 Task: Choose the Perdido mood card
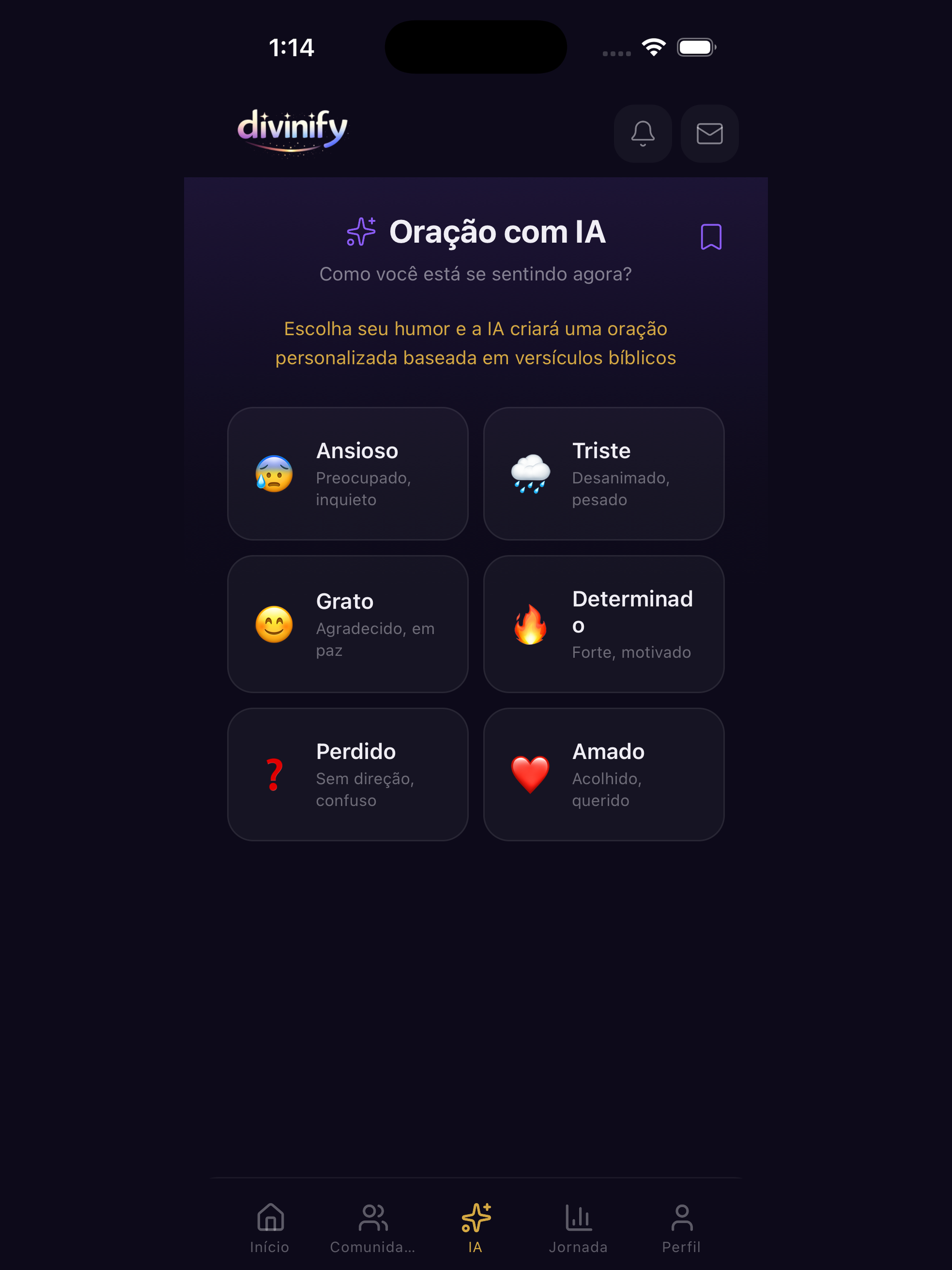tap(347, 774)
